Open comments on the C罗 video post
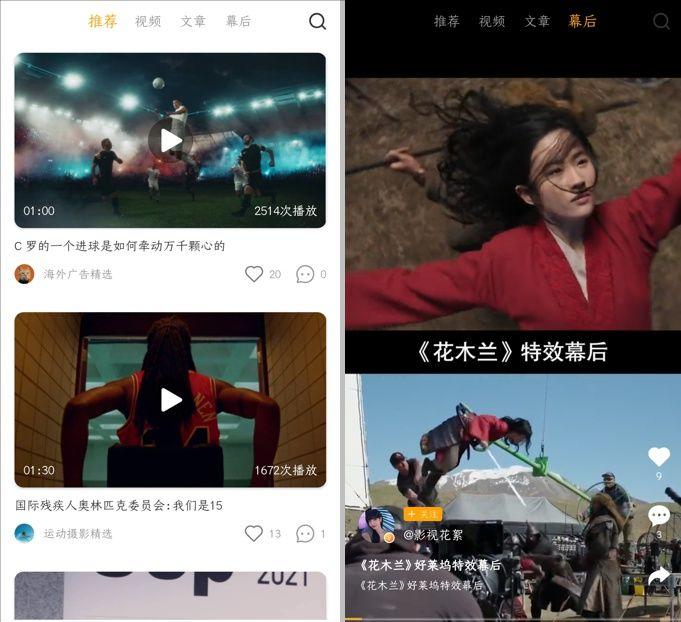Viewport: 681px width, 622px height. (305, 274)
